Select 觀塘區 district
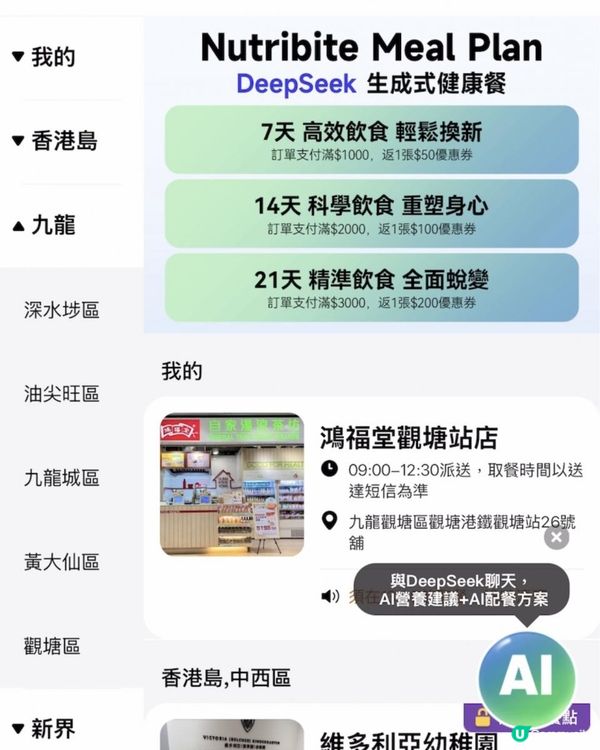The image size is (600, 750). click(x=52, y=646)
